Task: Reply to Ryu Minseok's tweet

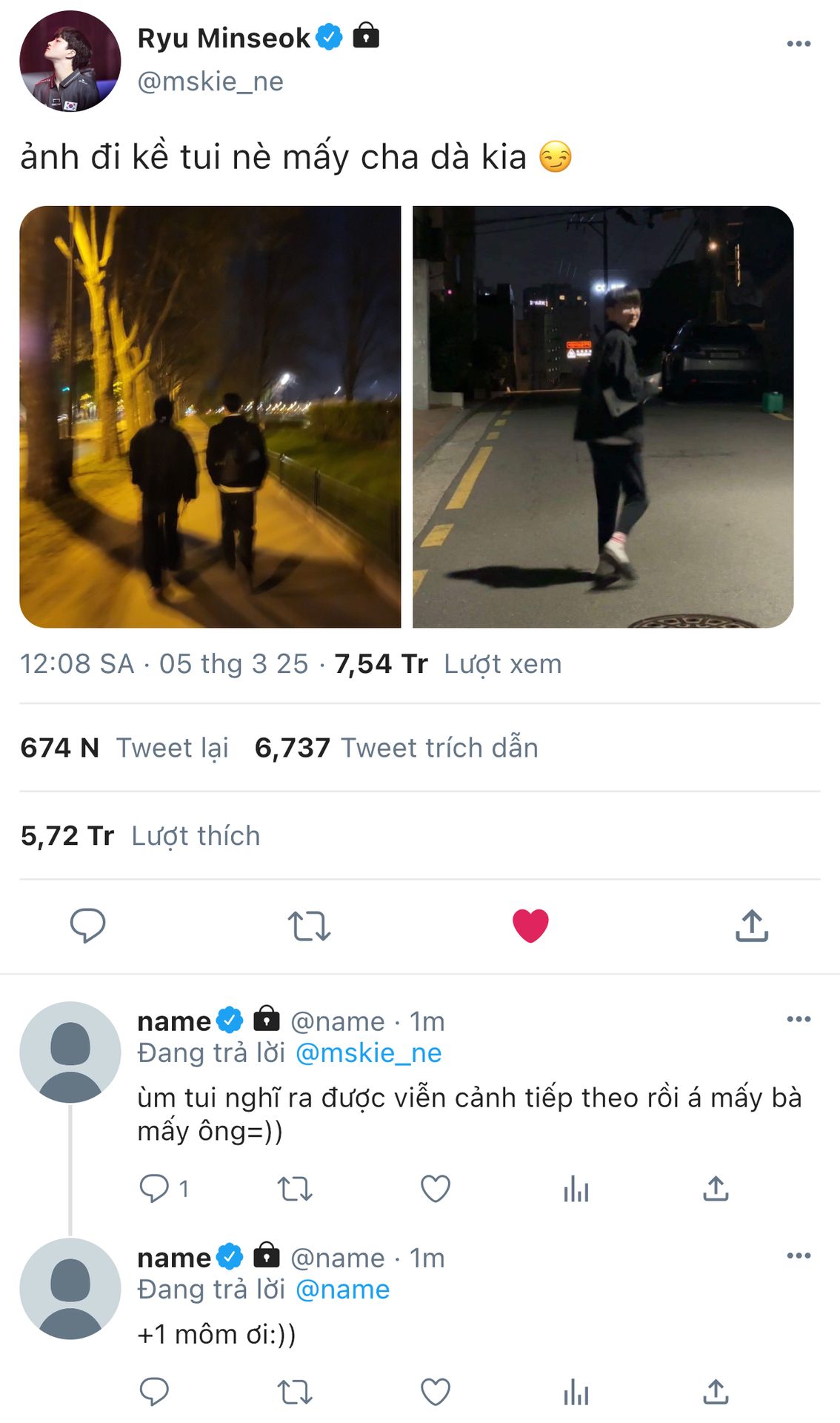Action: [87, 925]
